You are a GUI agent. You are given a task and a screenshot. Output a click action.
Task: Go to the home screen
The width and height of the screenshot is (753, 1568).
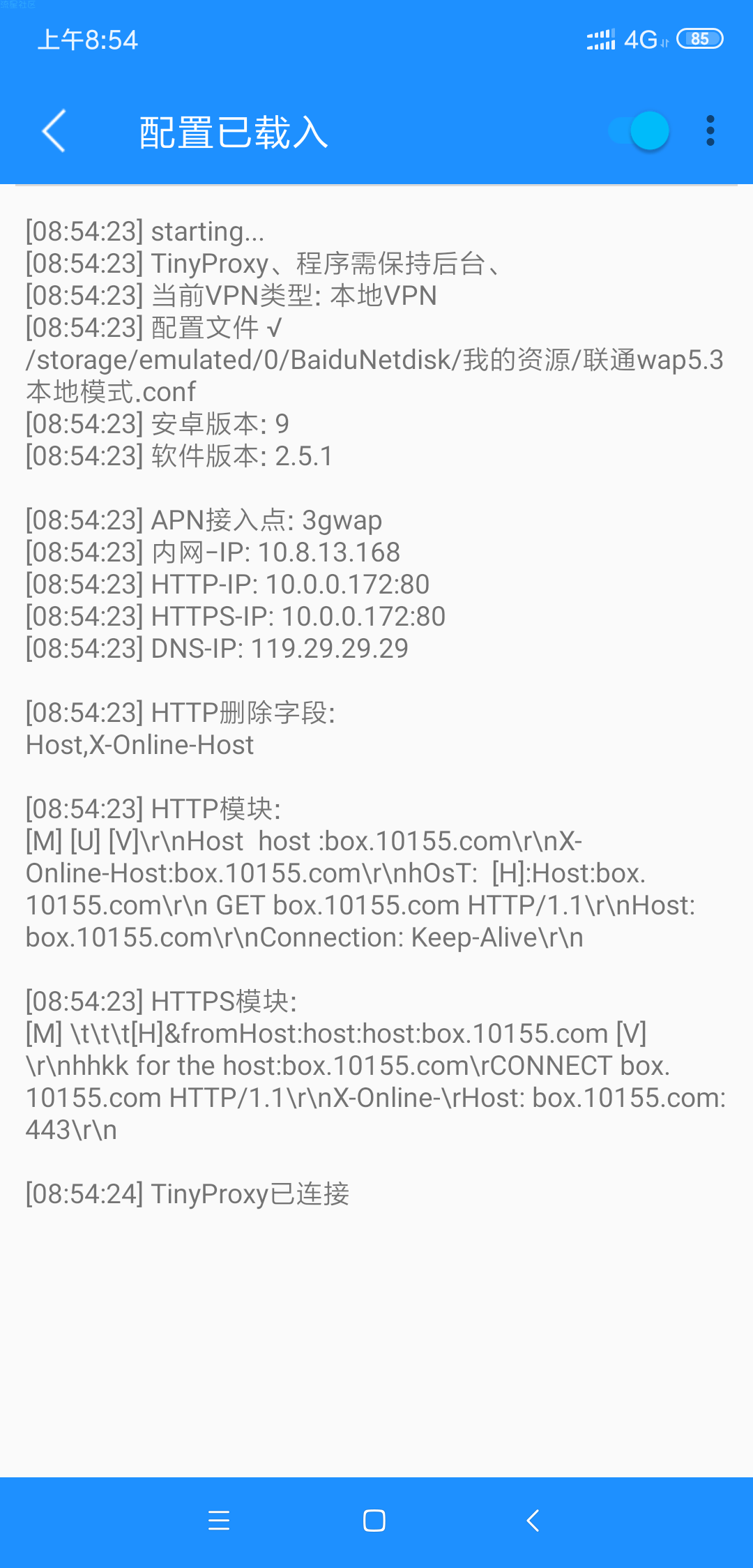pos(374,1521)
